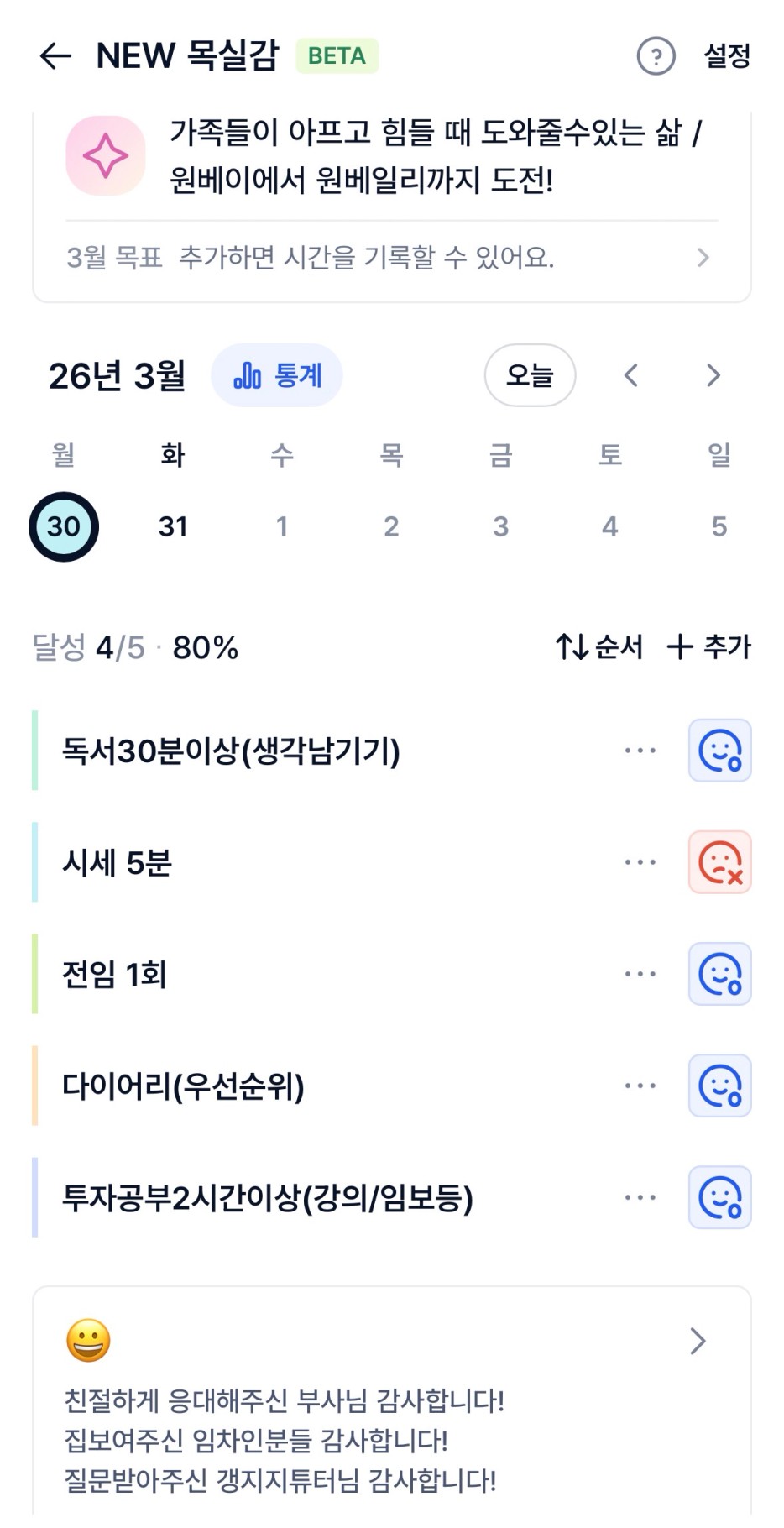This screenshot has width=784, height=1528.
Task: View 통계 statistics
Action: (277, 375)
